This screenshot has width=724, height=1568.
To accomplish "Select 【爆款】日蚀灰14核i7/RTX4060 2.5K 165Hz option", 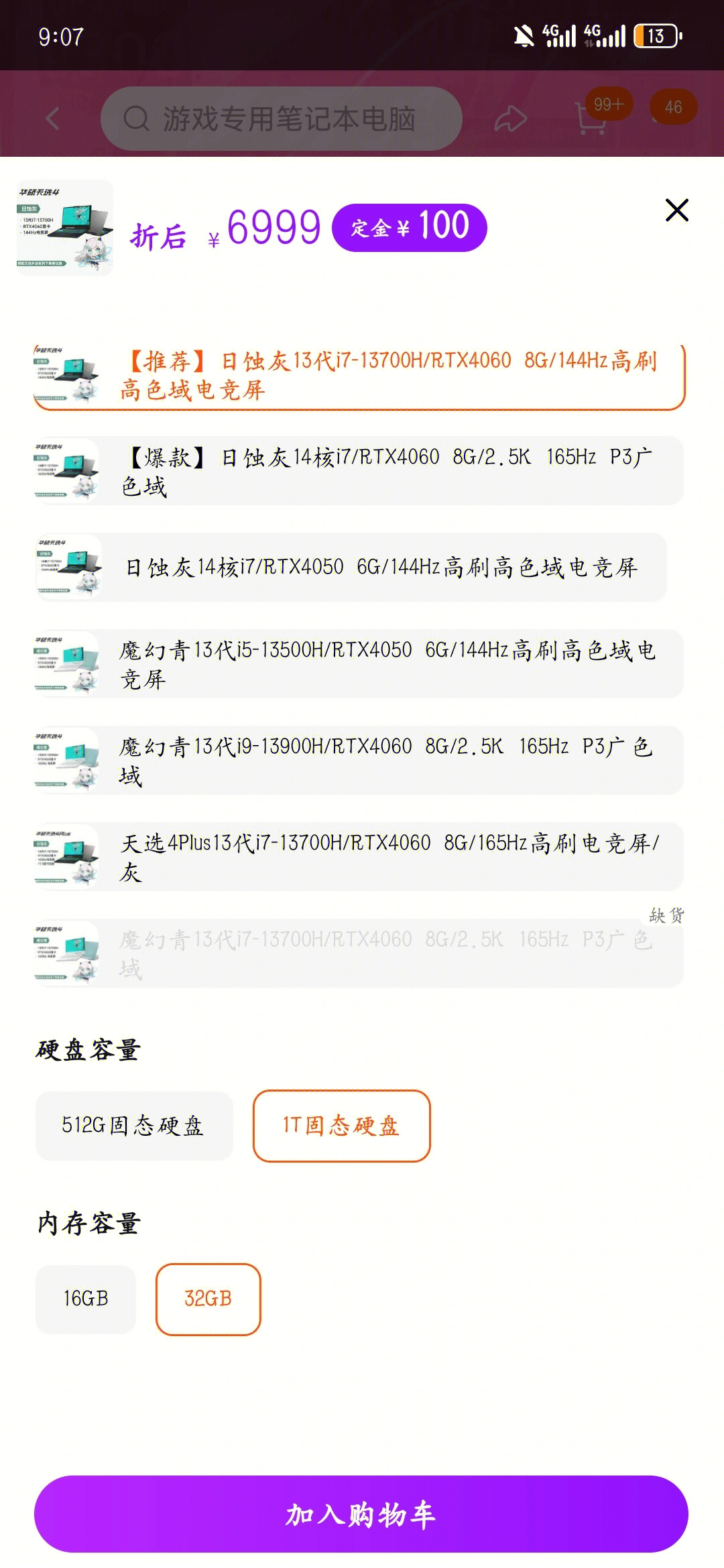I will pos(359,471).
